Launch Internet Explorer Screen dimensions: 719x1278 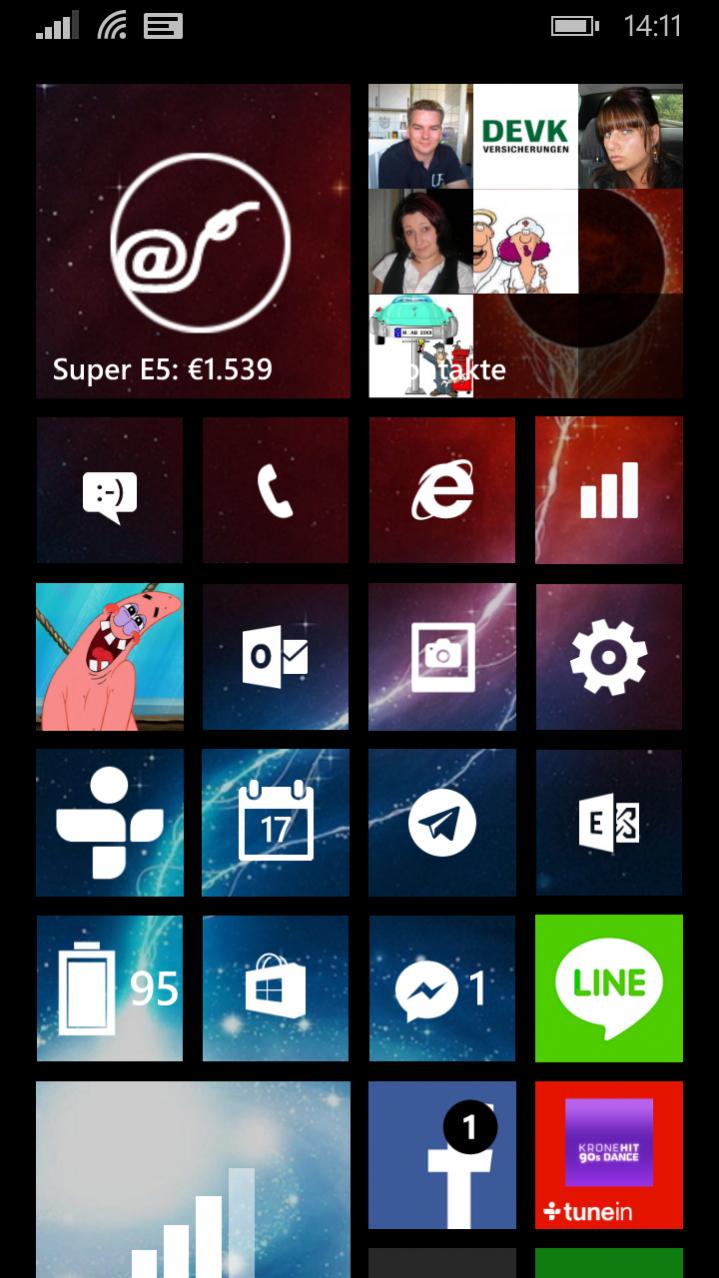tap(442, 490)
